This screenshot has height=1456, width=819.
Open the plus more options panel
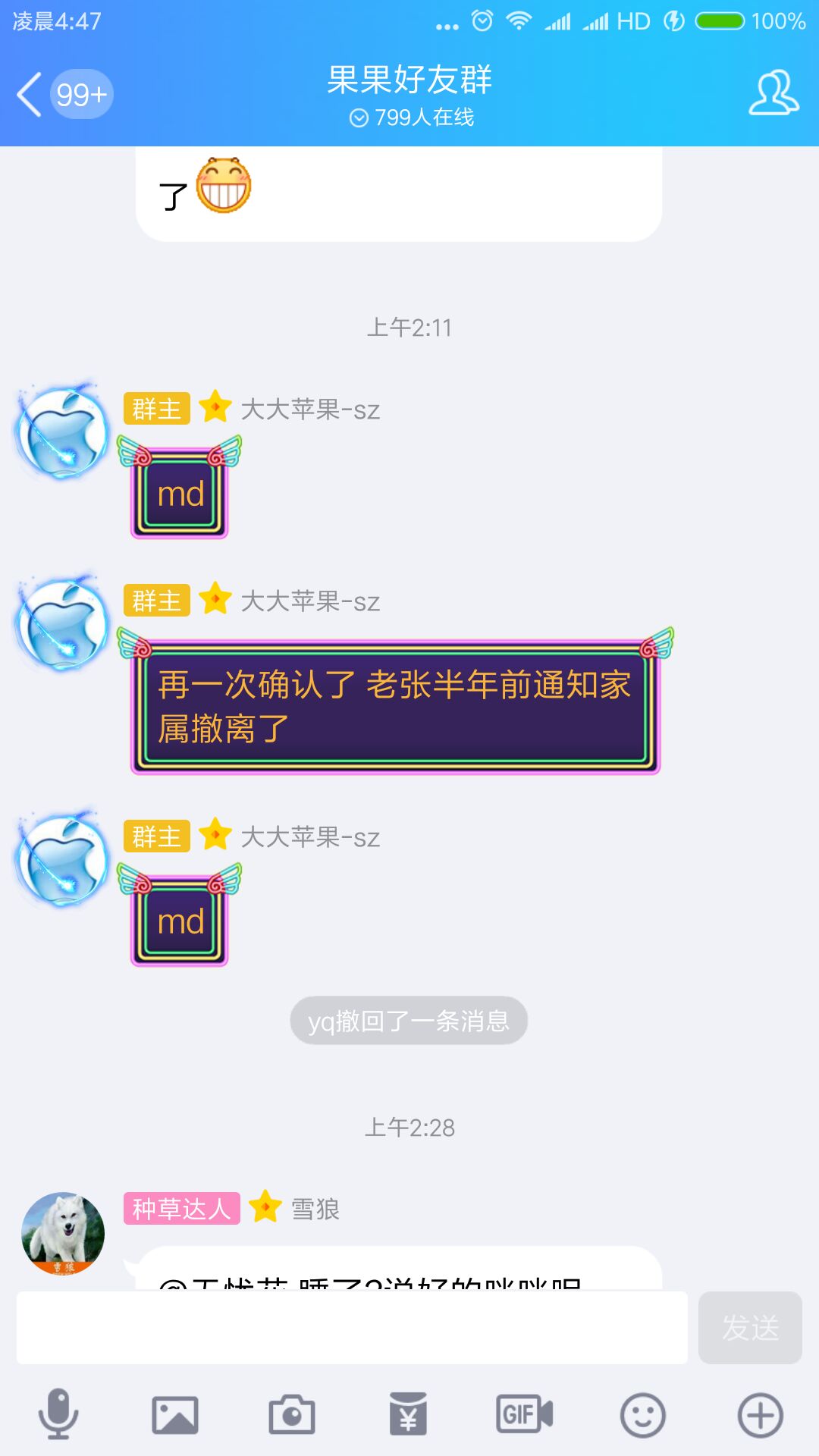click(760, 1414)
